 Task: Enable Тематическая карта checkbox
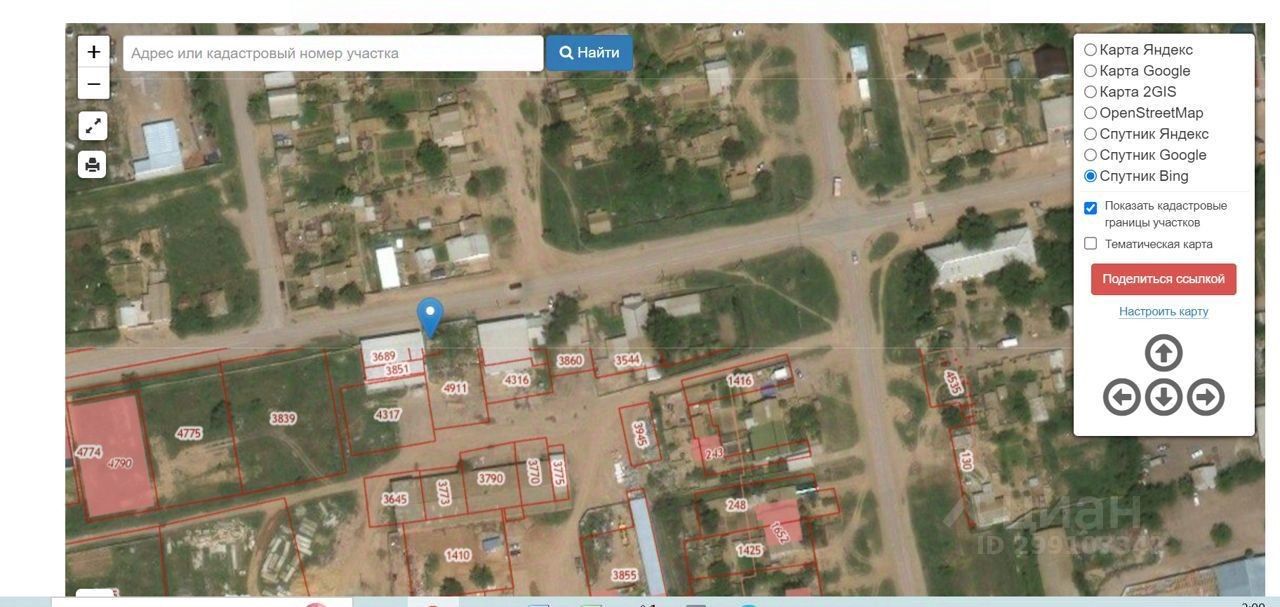click(1091, 243)
